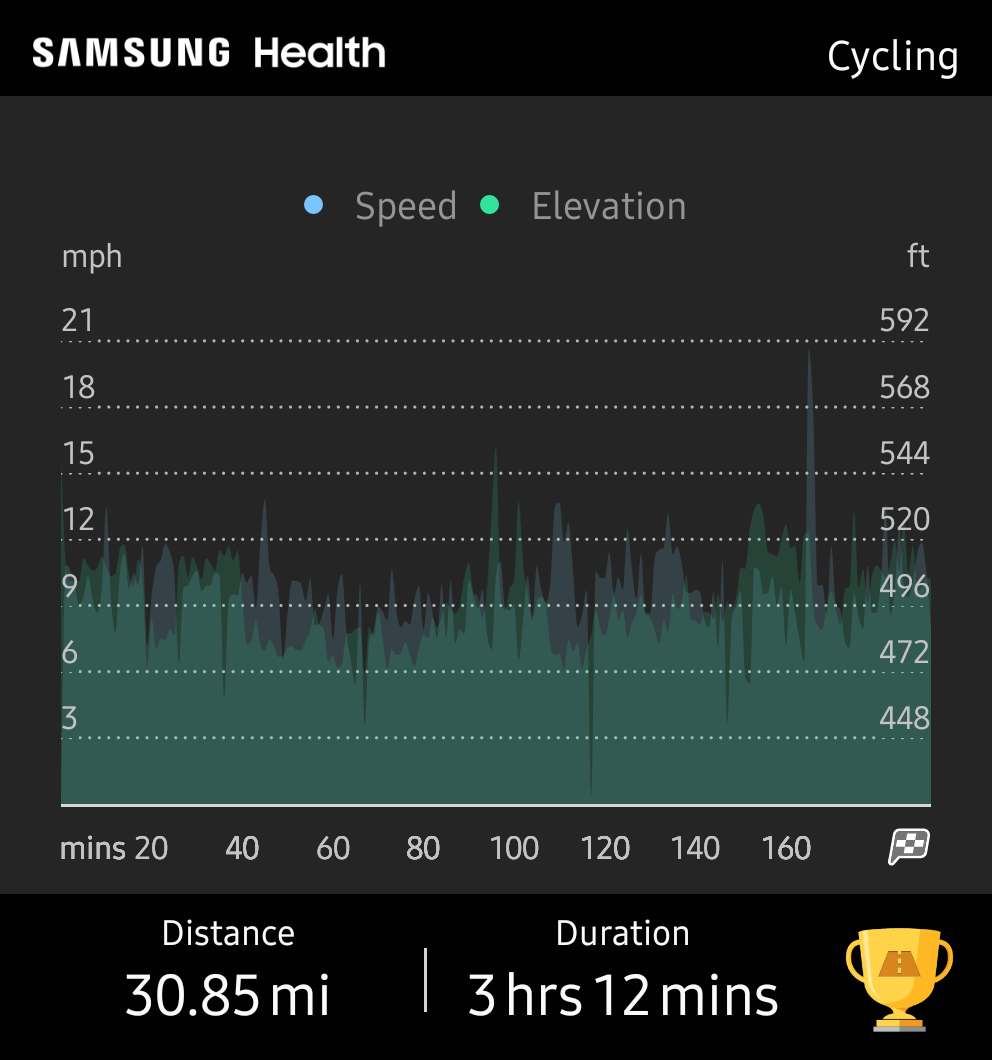The width and height of the screenshot is (992, 1060).
Task: Switch to the Cycling activity view
Action: tap(892, 56)
